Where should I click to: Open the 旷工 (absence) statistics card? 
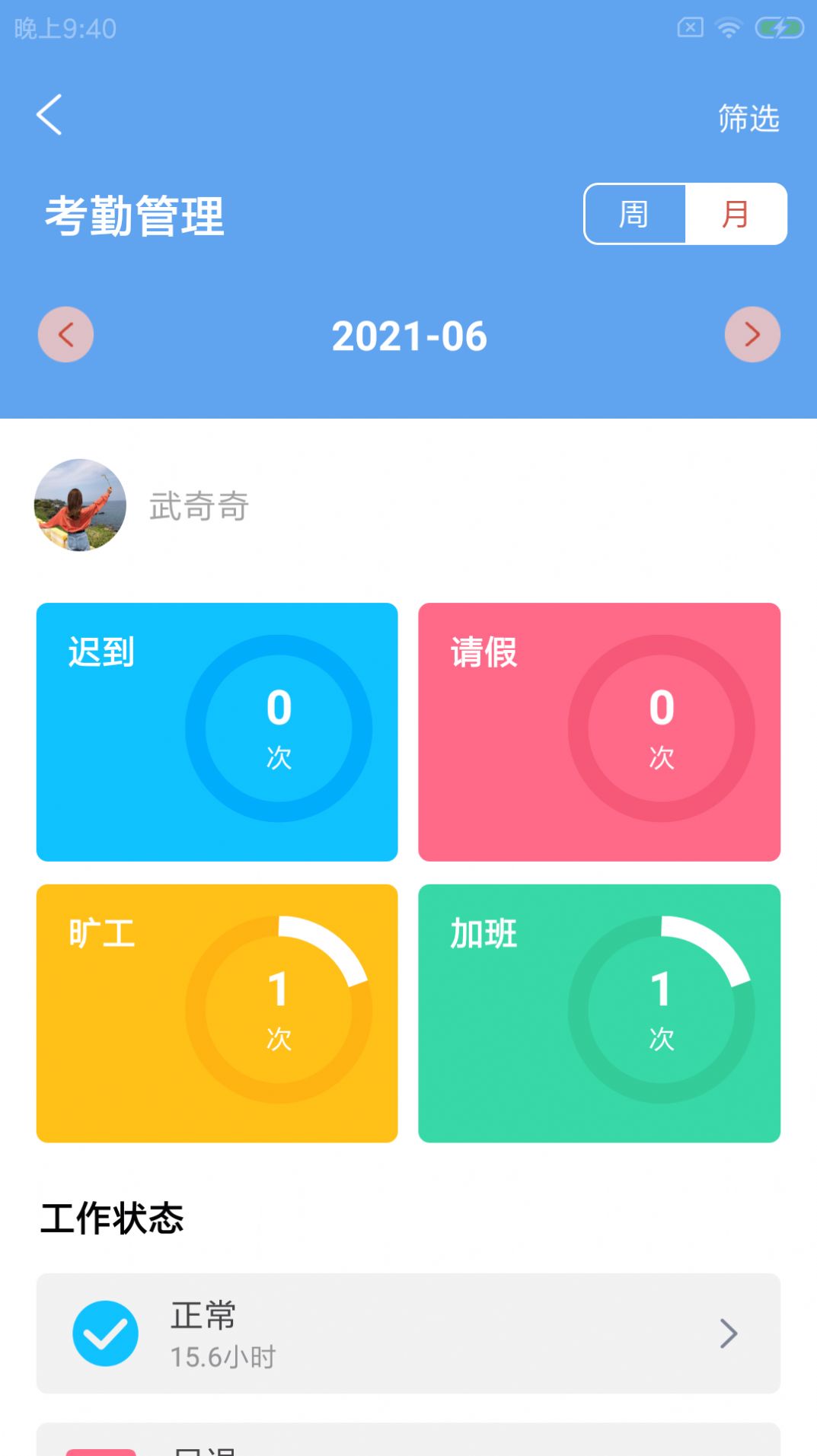point(217,1012)
